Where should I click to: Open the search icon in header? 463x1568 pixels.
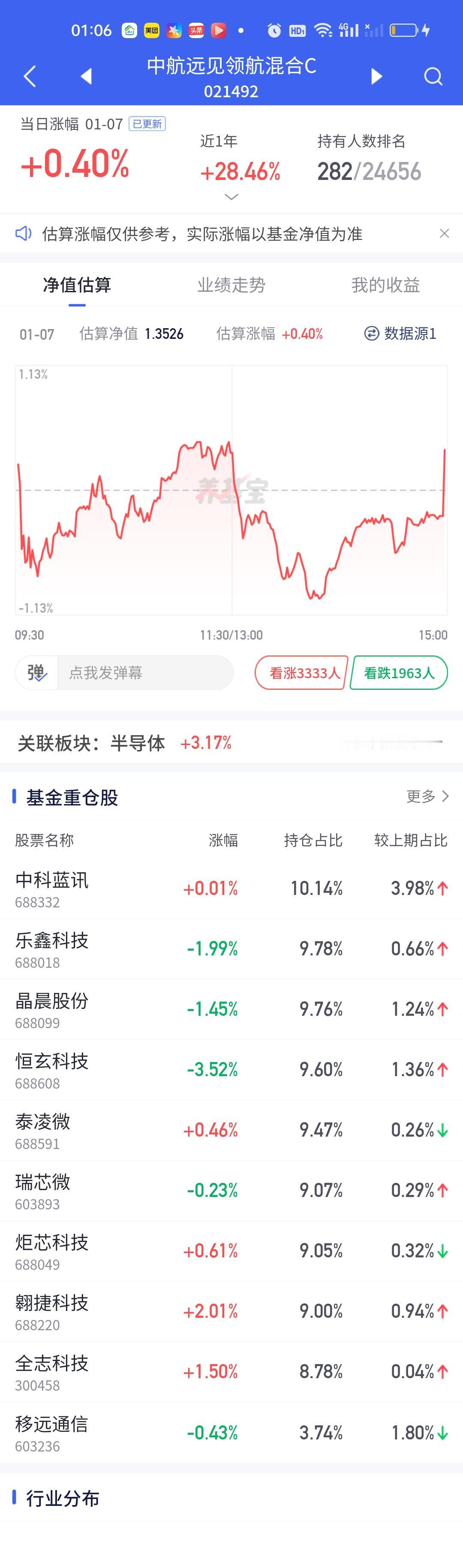[x=433, y=76]
